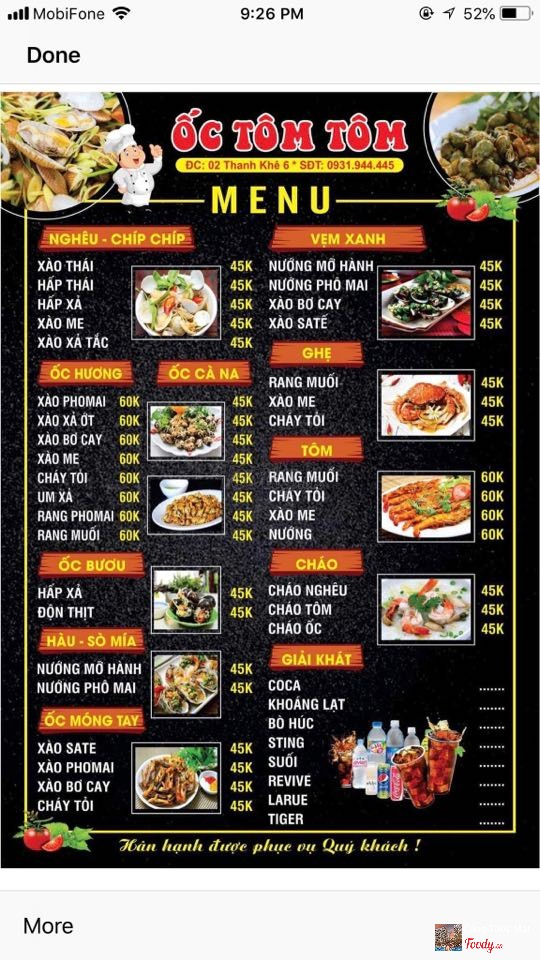This screenshot has width=540, height=960.
Task: Tap the Ốc Tôm Tôm menu image
Action: (x=270, y=480)
